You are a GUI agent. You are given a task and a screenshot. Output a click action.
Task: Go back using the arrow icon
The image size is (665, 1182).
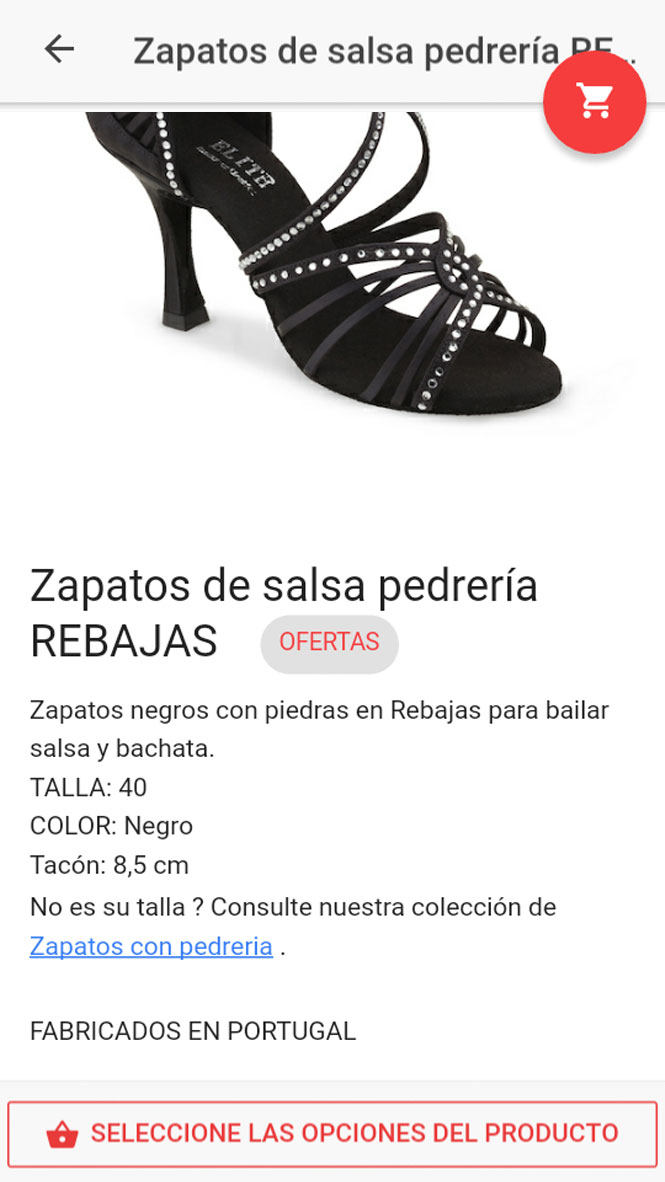click(x=59, y=49)
